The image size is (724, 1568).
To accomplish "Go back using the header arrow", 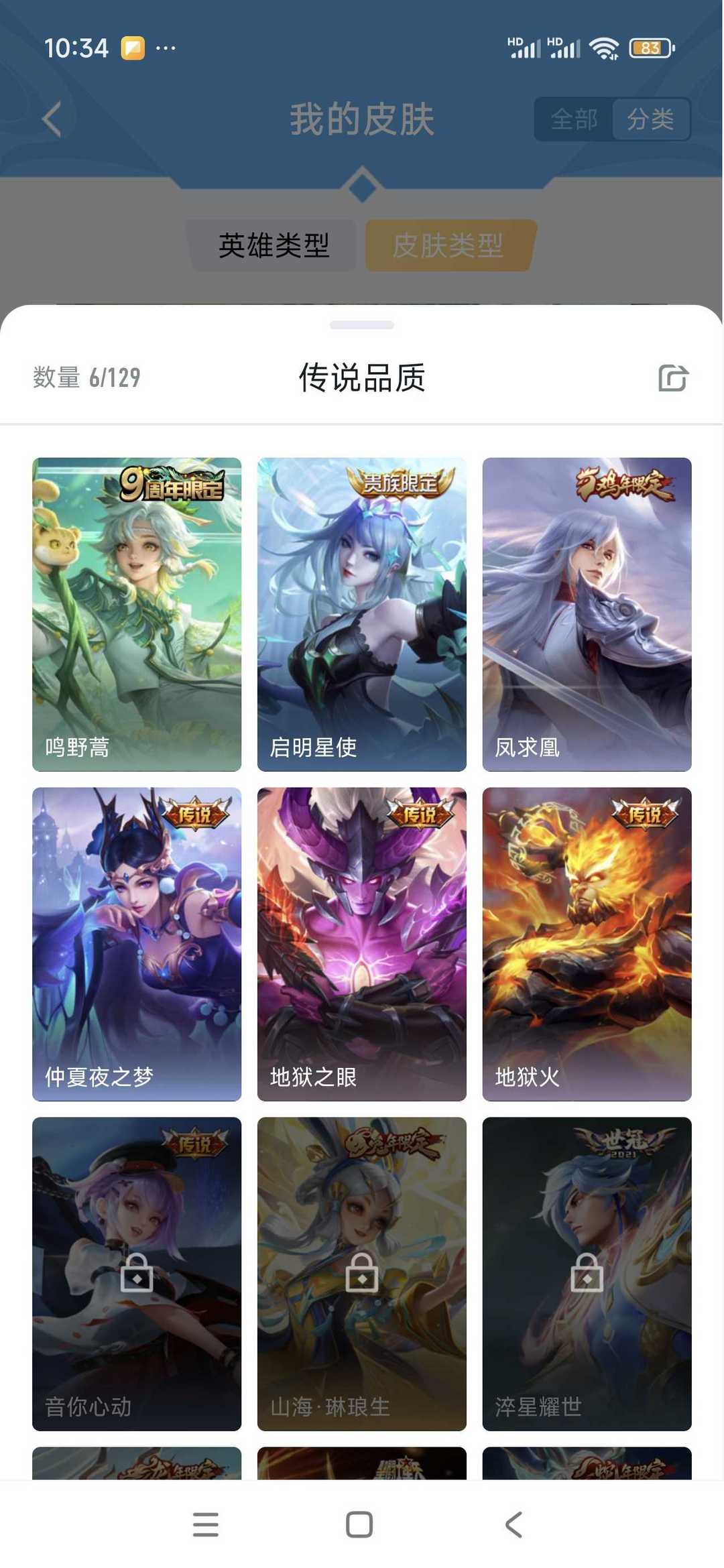I will (x=52, y=119).
